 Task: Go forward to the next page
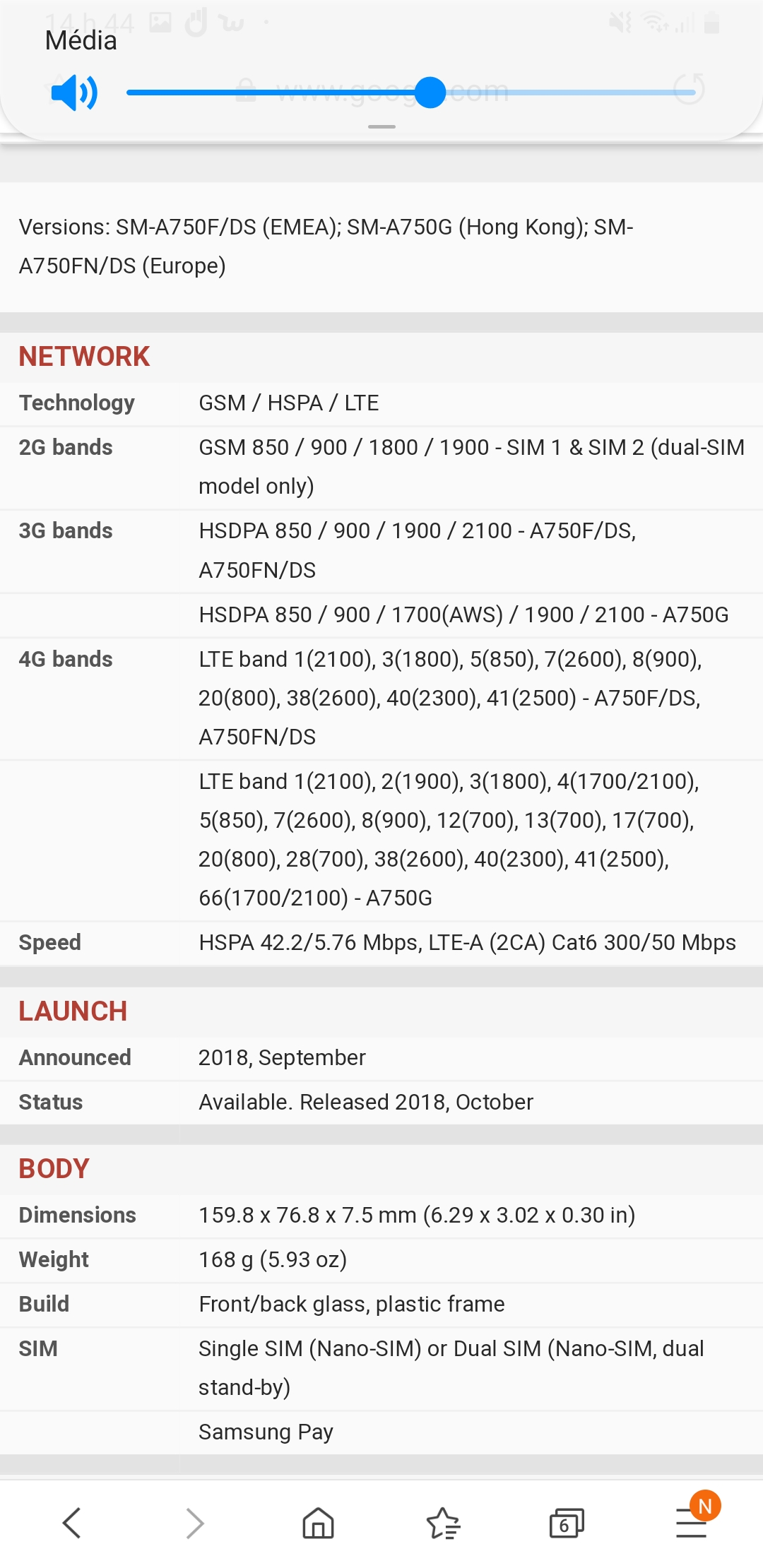point(195,1523)
